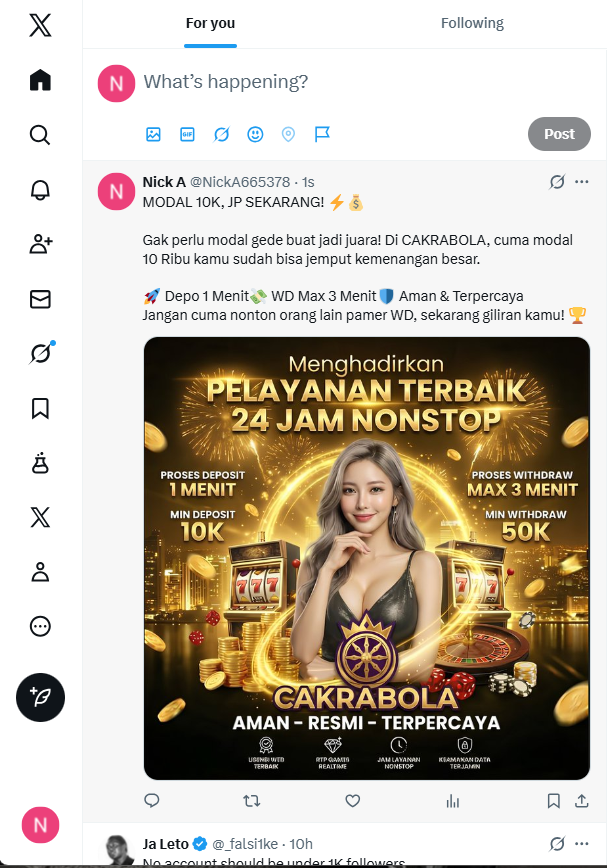607x868 pixels.
Task: Open the profile icon in the sidebar
Action: point(40,572)
